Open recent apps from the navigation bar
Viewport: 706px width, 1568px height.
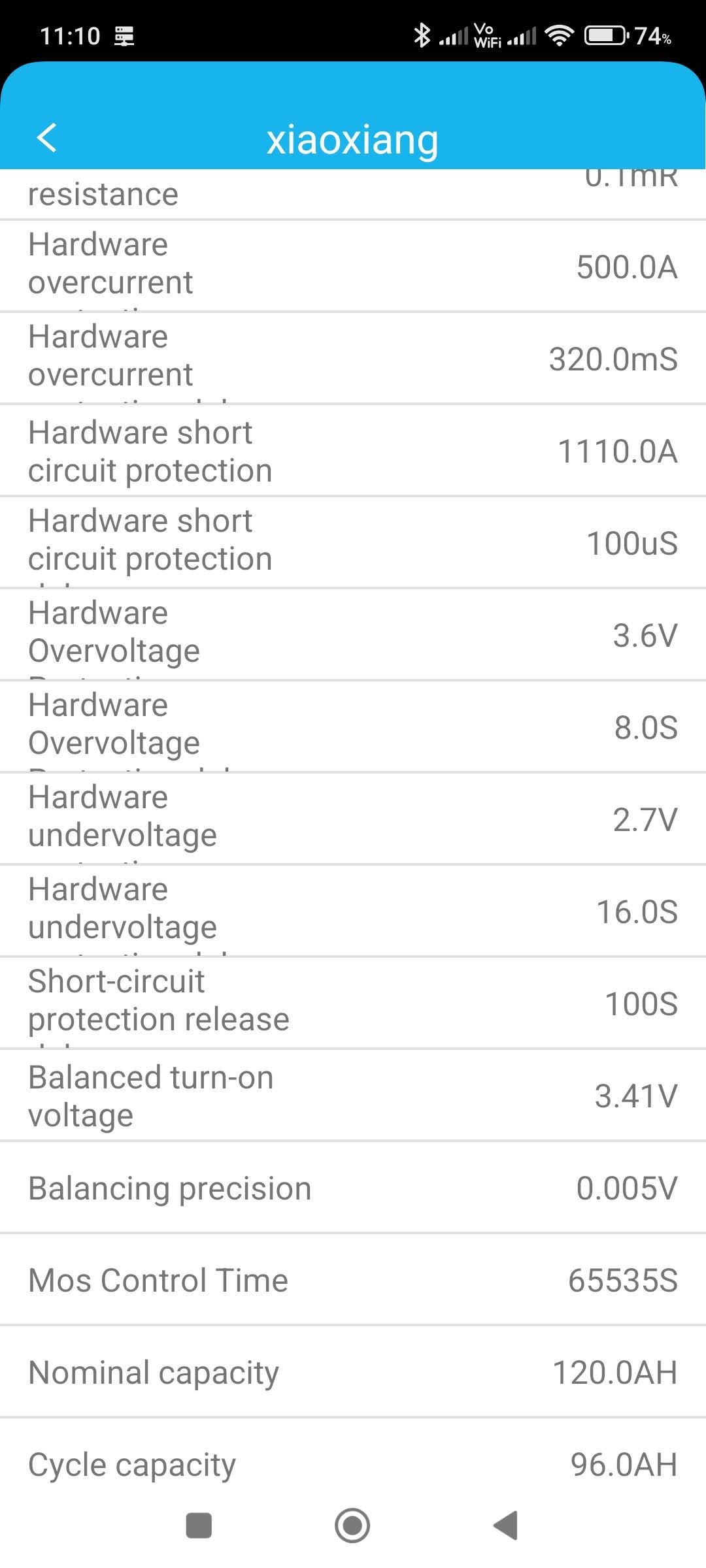(199, 1526)
